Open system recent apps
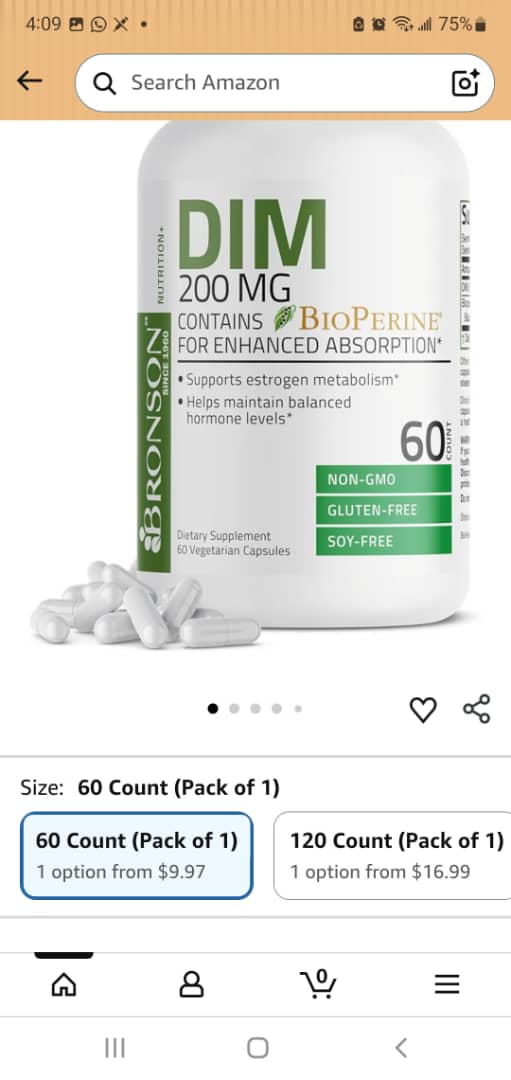Viewport: 511px width, 1080px height. [114, 1048]
